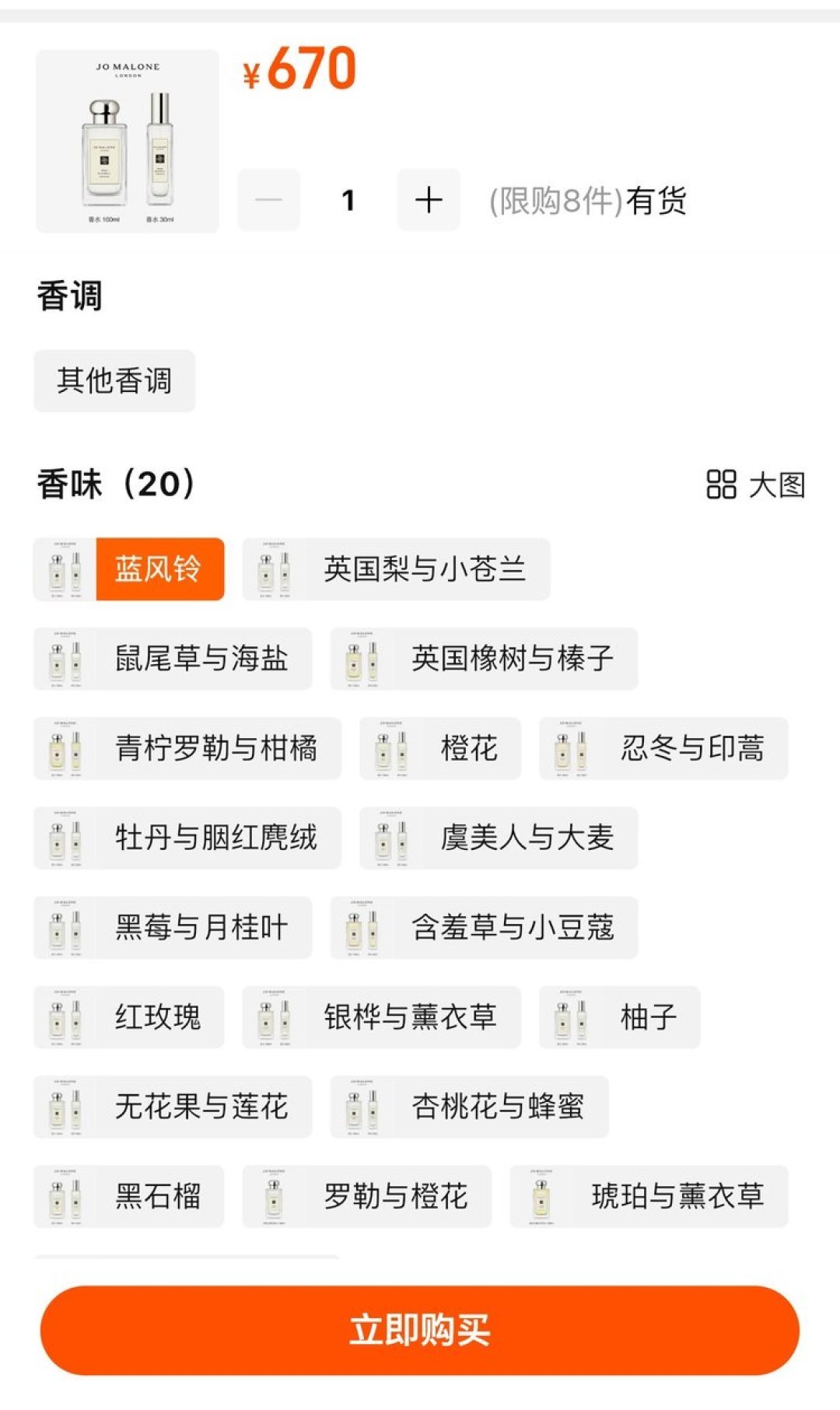Tap the 橙花 scent chip
The width and height of the screenshot is (840, 1410).
(x=440, y=748)
